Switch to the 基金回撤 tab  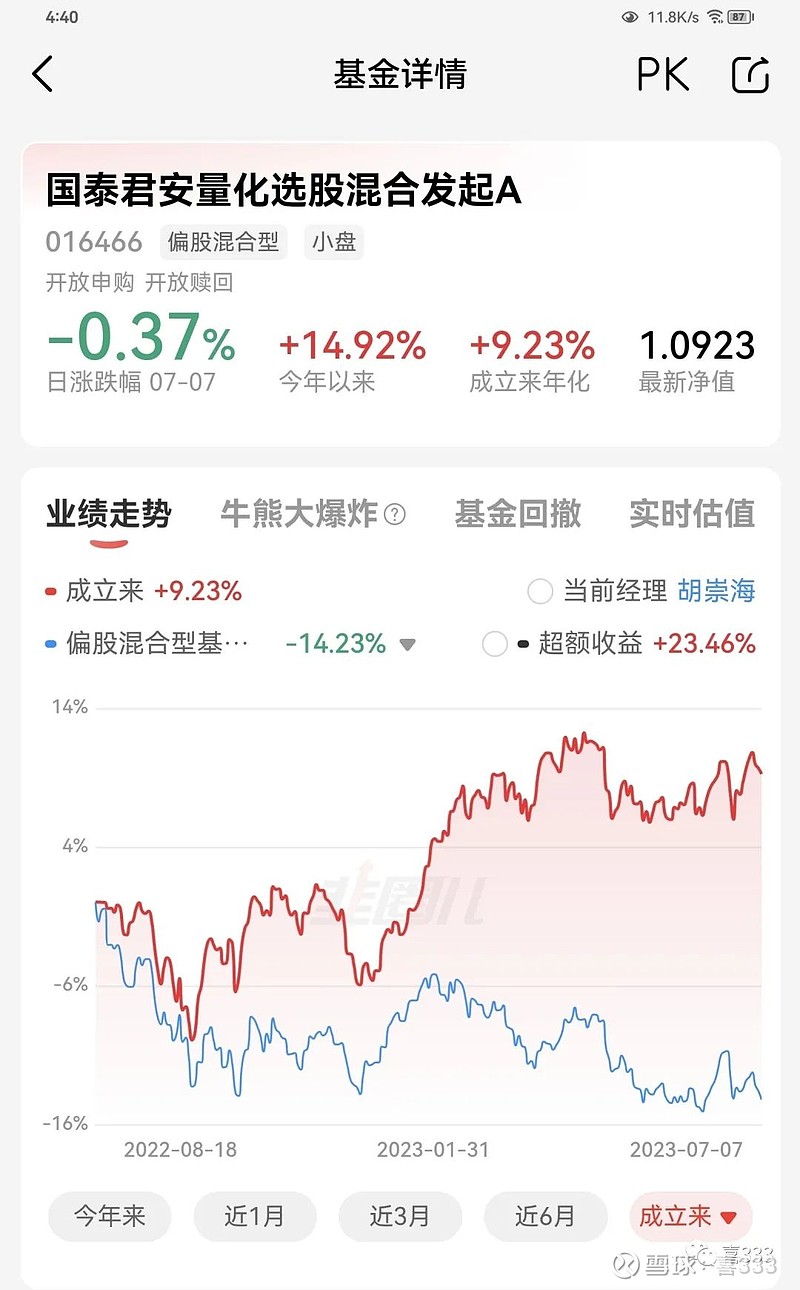point(518,514)
